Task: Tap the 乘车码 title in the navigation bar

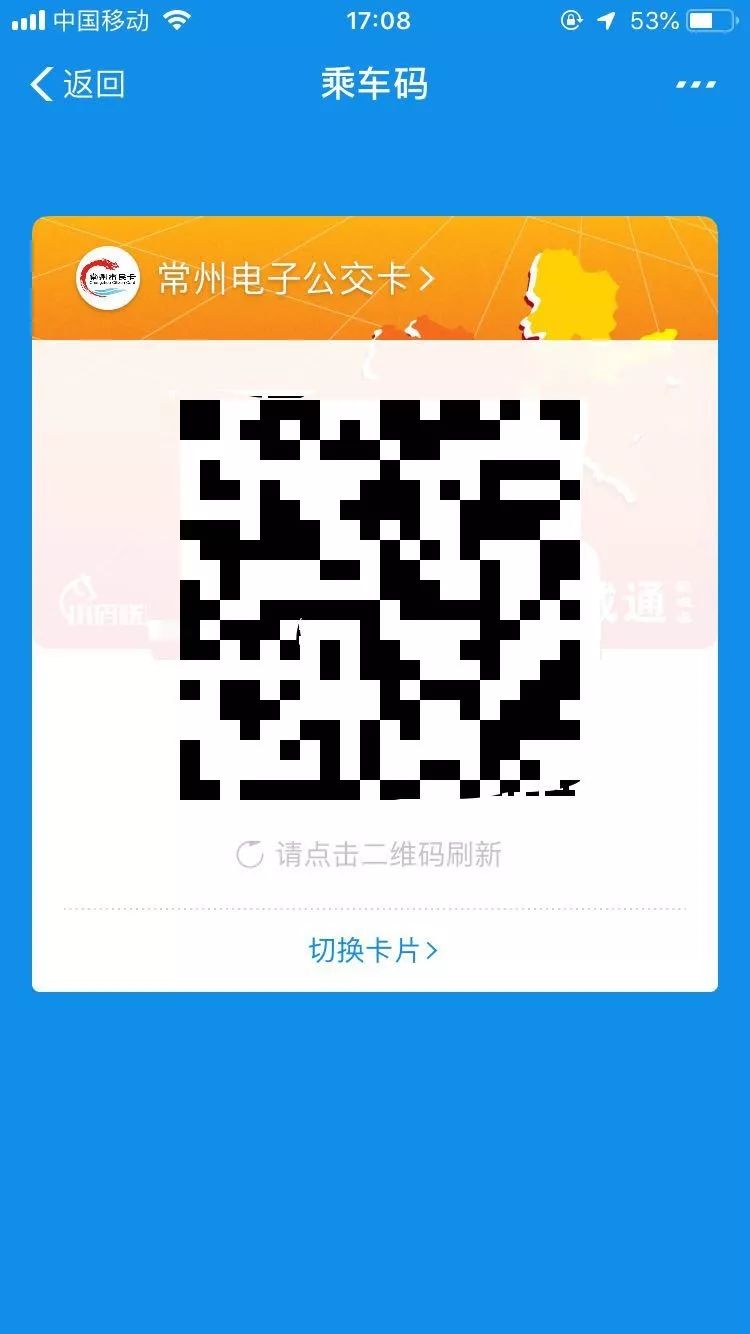Action: point(374,85)
